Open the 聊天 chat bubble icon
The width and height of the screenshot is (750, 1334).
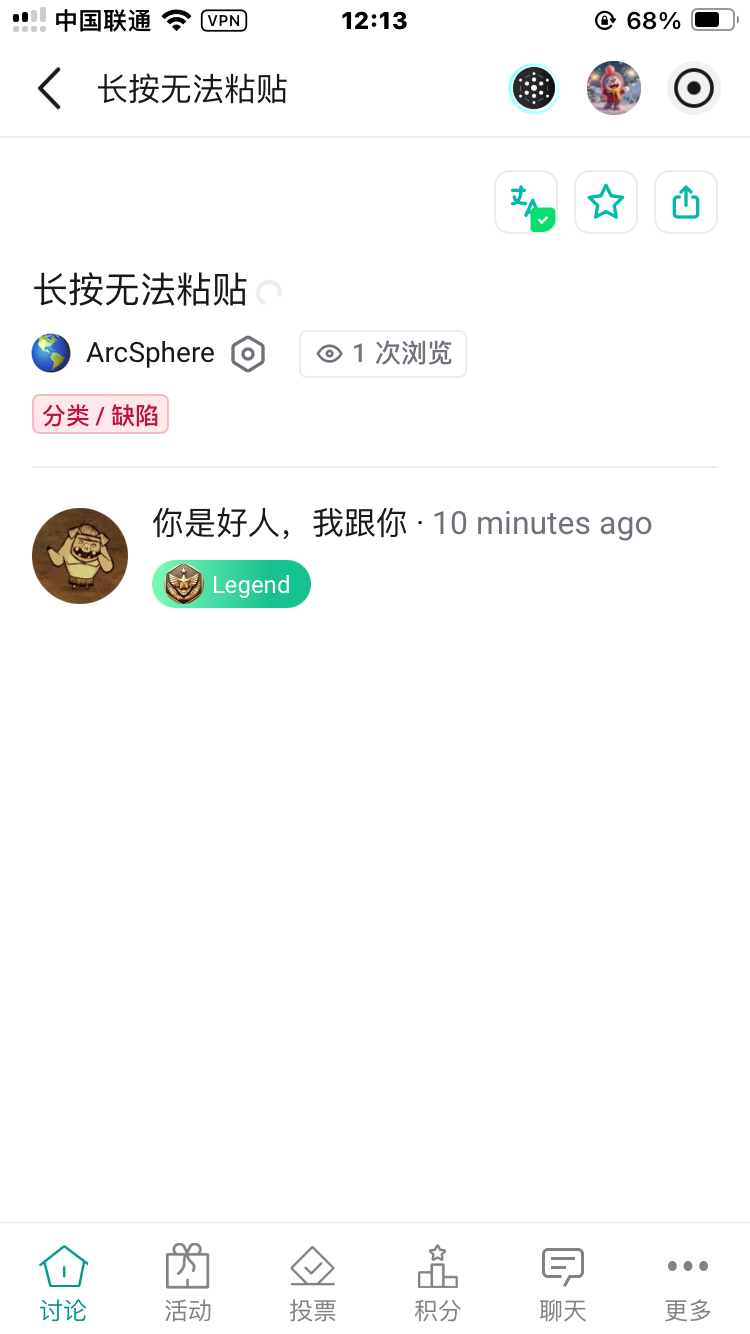click(x=562, y=1265)
